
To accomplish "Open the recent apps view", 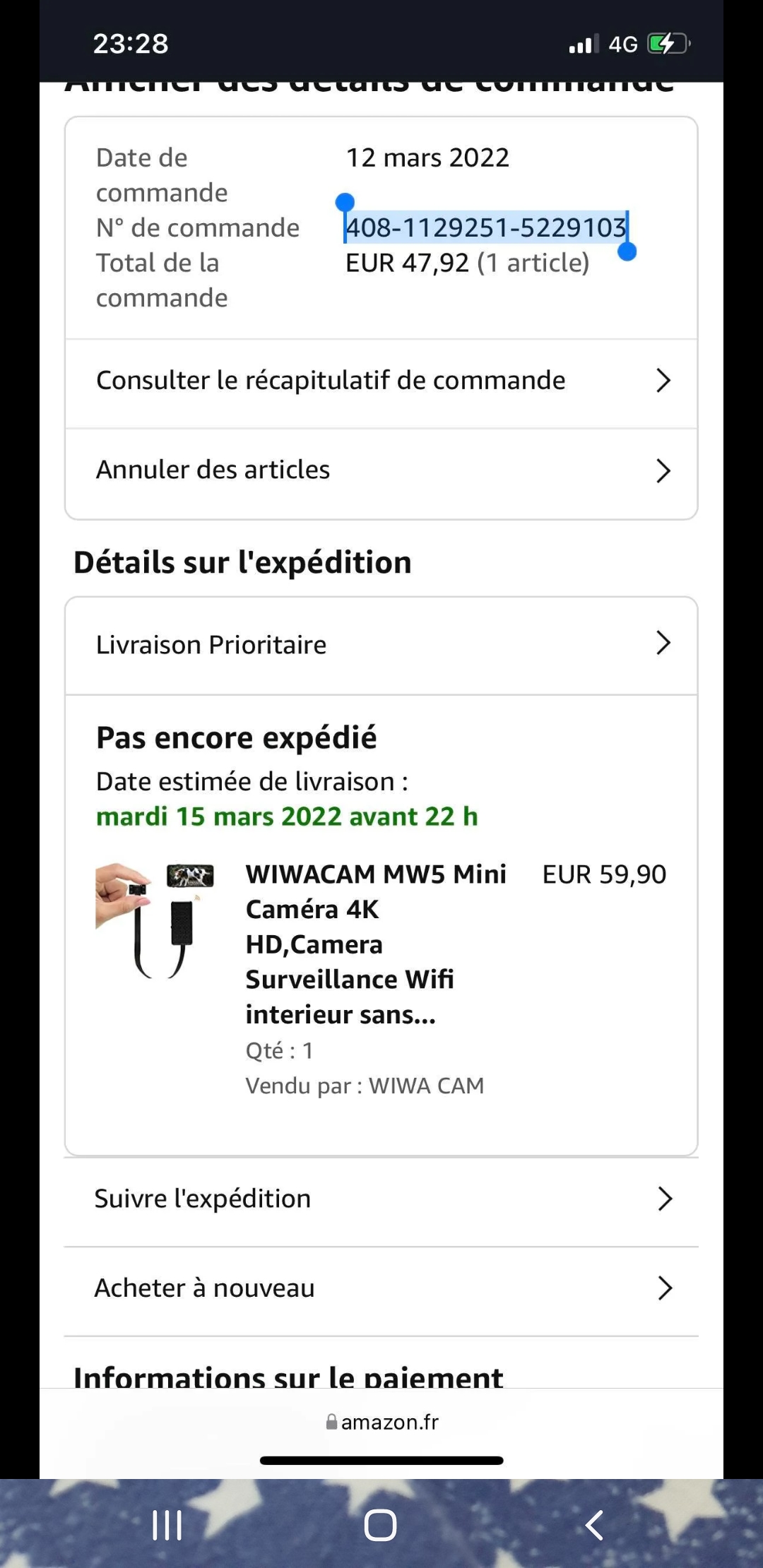I will coord(167,1526).
